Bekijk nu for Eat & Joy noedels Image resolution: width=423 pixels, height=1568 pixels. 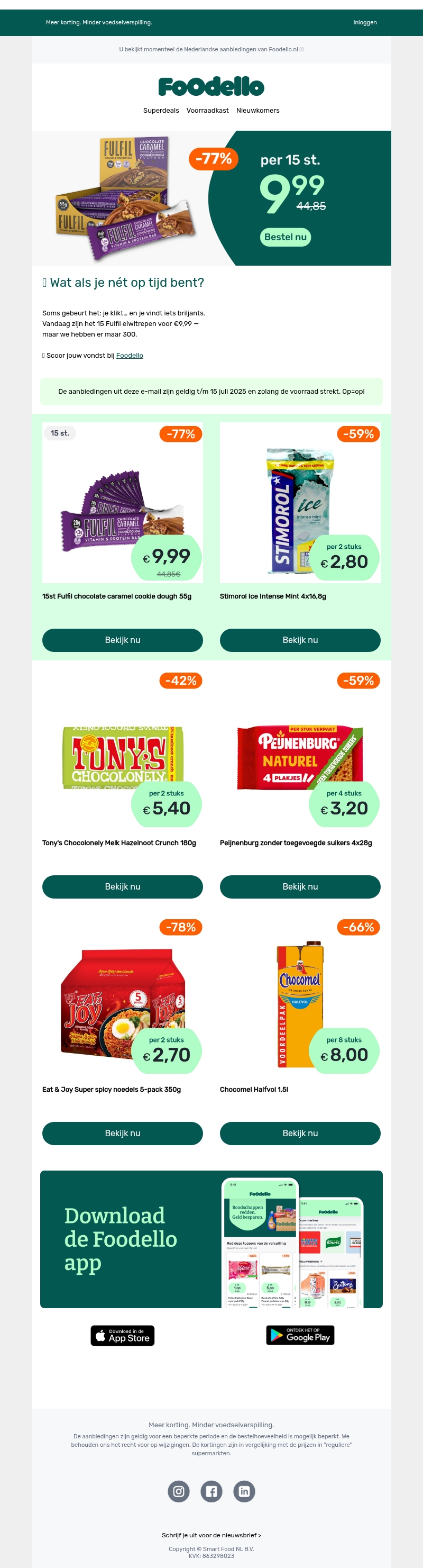[x=122, y=1133]
